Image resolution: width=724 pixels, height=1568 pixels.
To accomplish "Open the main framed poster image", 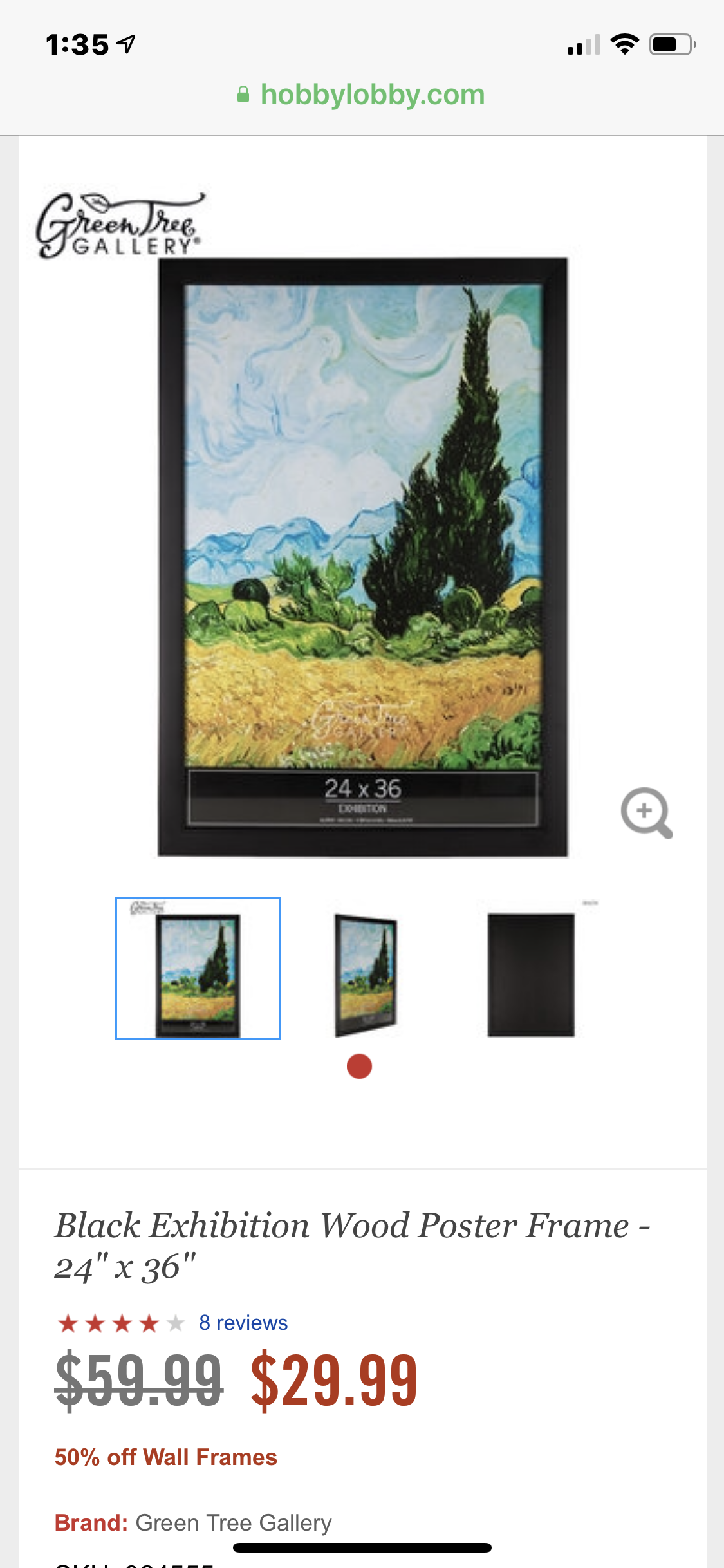I will (363, 557).
